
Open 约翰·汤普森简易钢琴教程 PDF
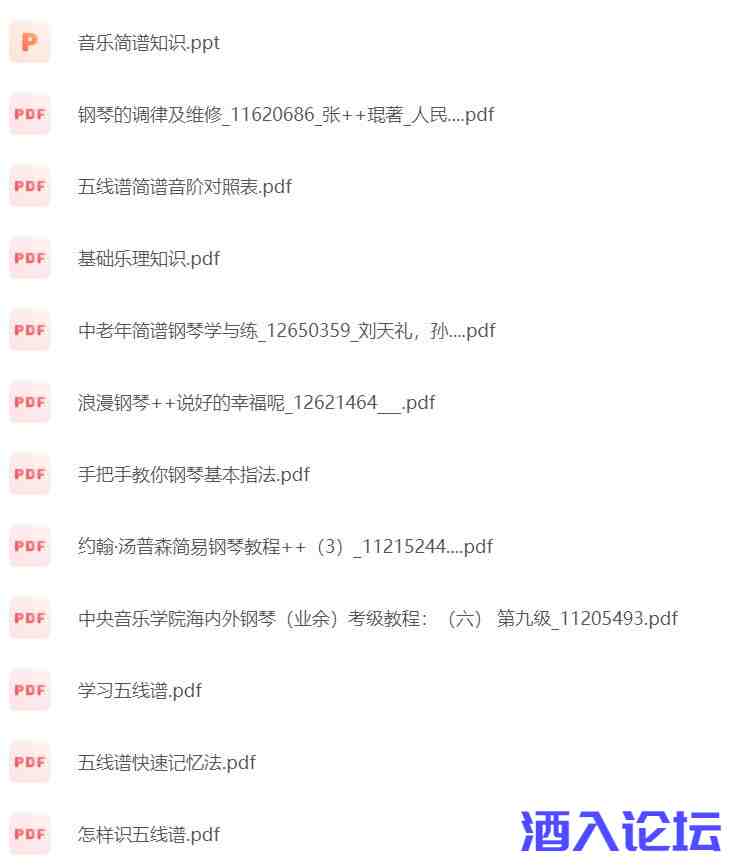point(285,547)
